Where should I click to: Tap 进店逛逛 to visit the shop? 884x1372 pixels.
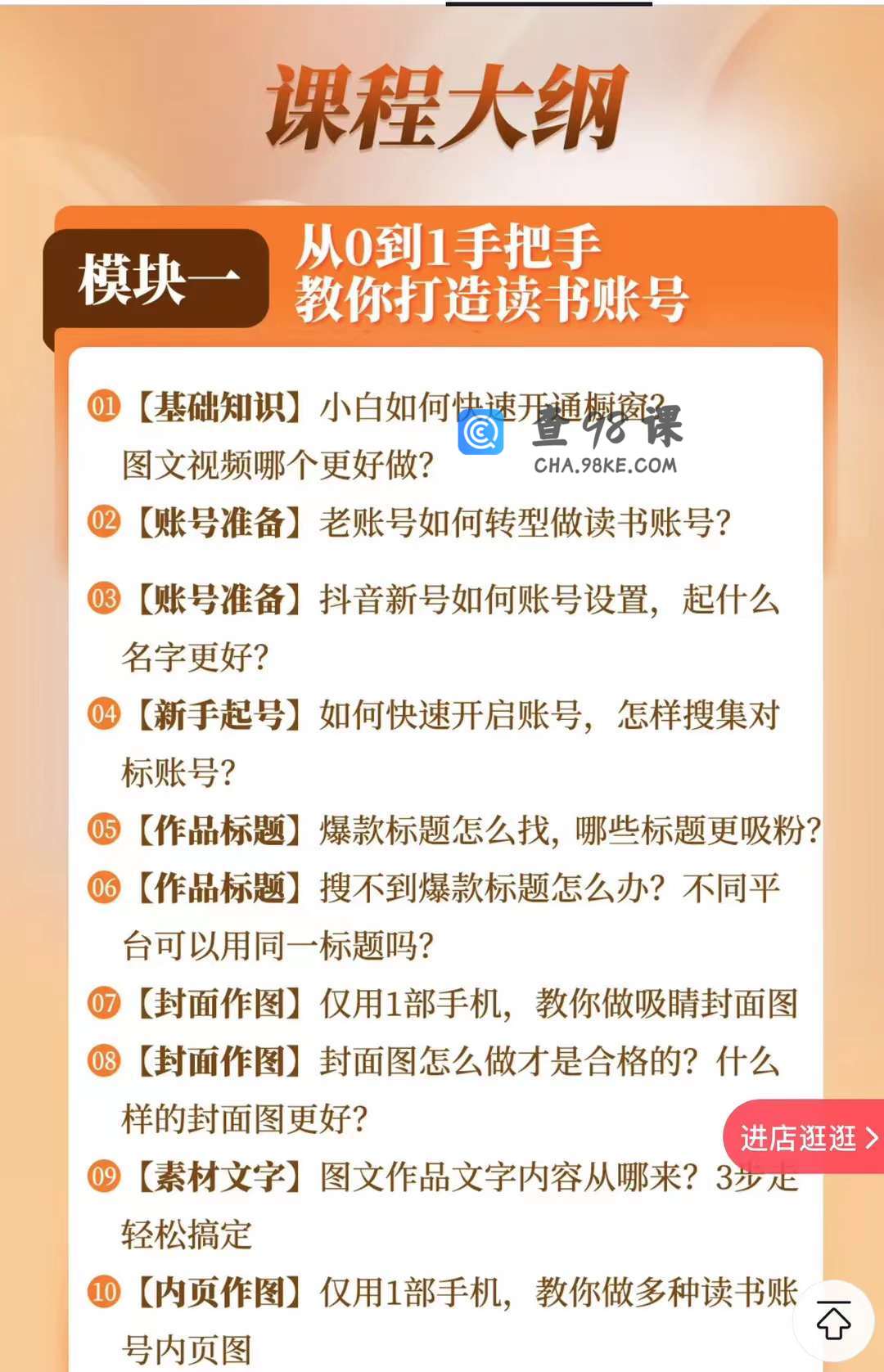(x=805, y=1138)
